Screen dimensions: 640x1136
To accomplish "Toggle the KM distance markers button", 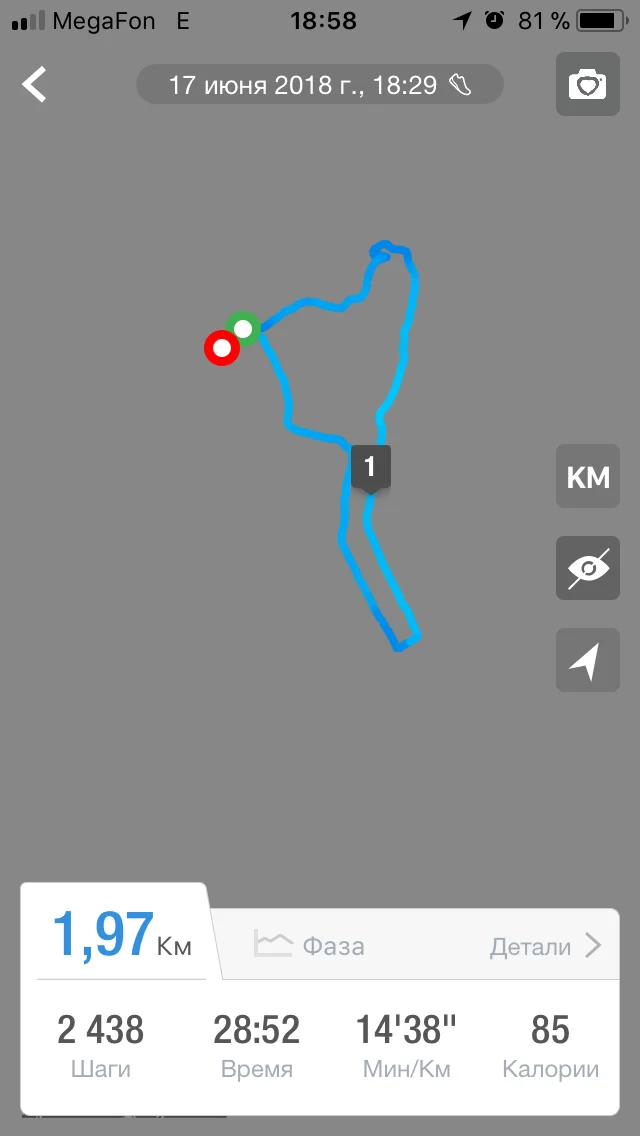I will coord(588,477).
